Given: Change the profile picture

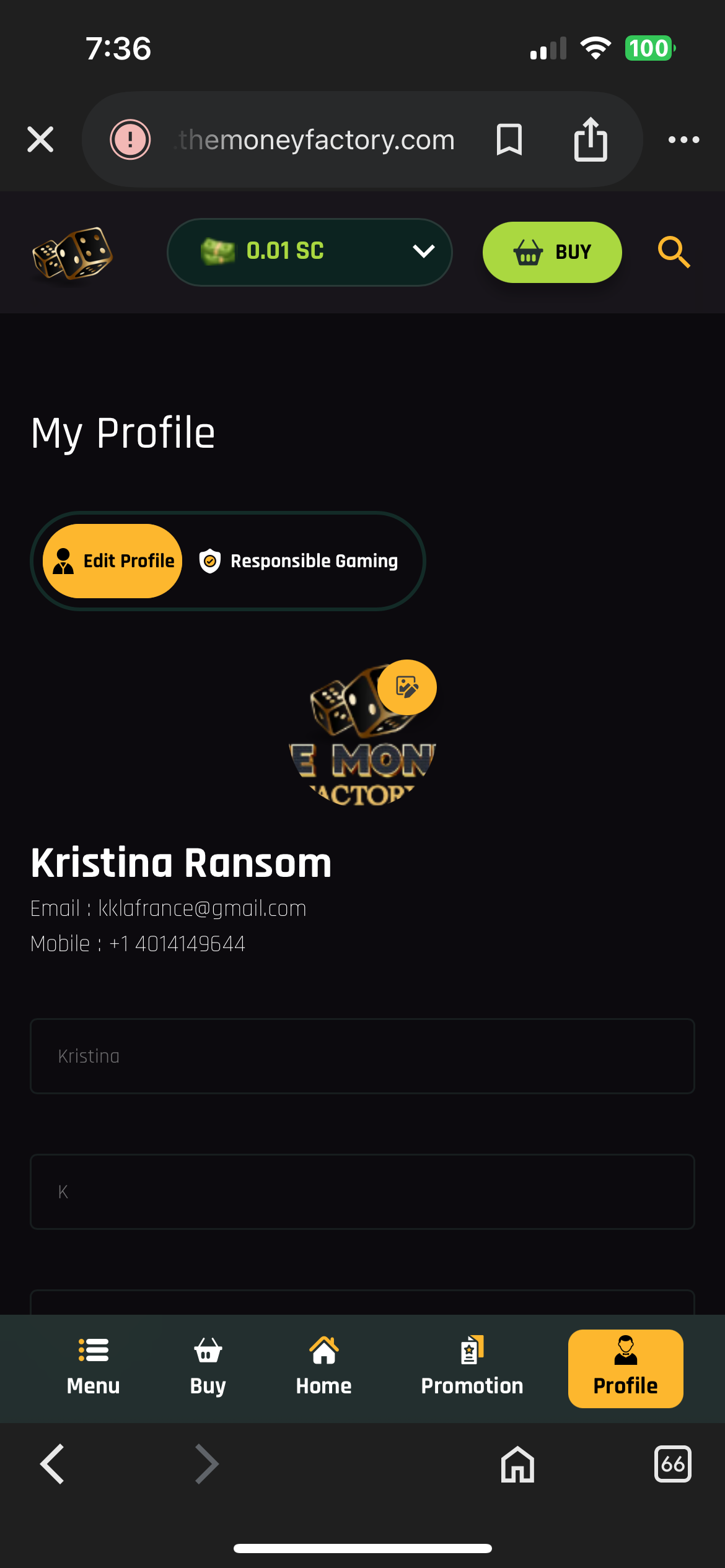Looking at the screenshot, I should 406,687.
